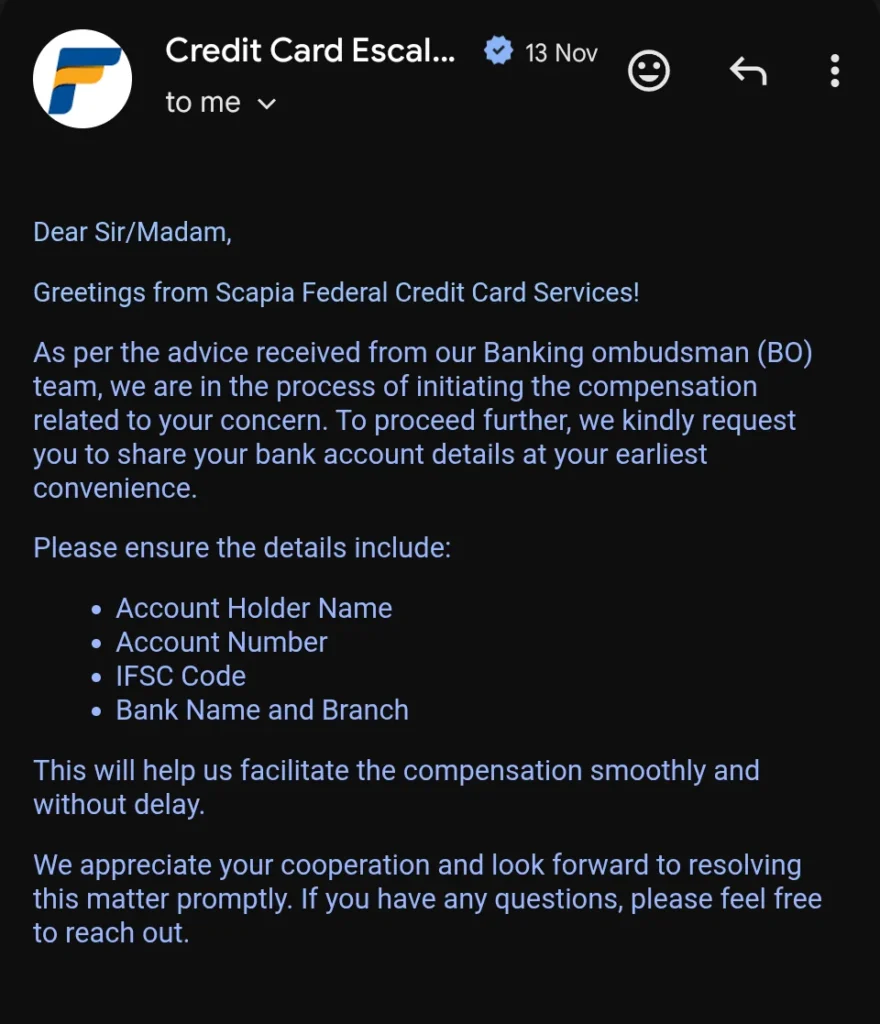The image size is (880, 1024).
Task: Open the more options three-dot menu
Action: pyautogui.click(x=835, y=70)
